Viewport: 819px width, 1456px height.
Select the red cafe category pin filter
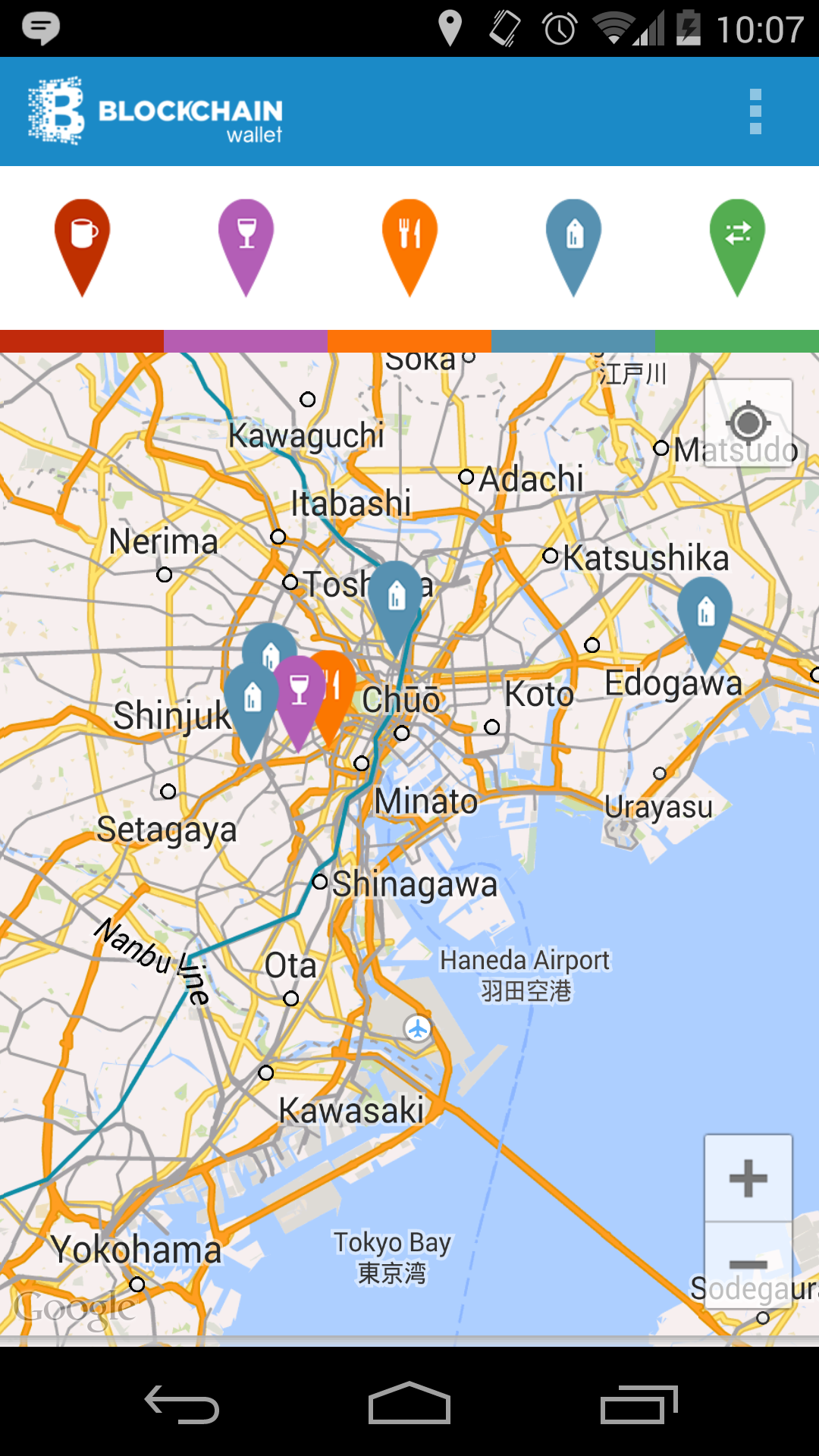(82, 247)
